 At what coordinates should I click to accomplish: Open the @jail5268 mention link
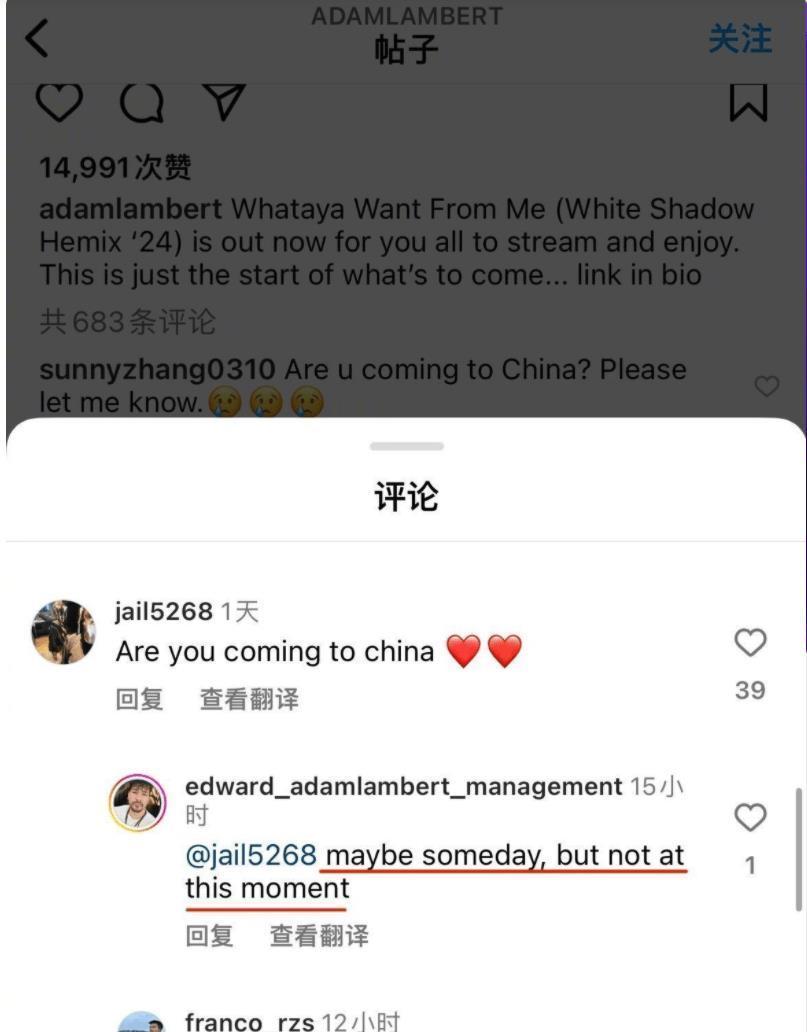(x=251, y=856)
